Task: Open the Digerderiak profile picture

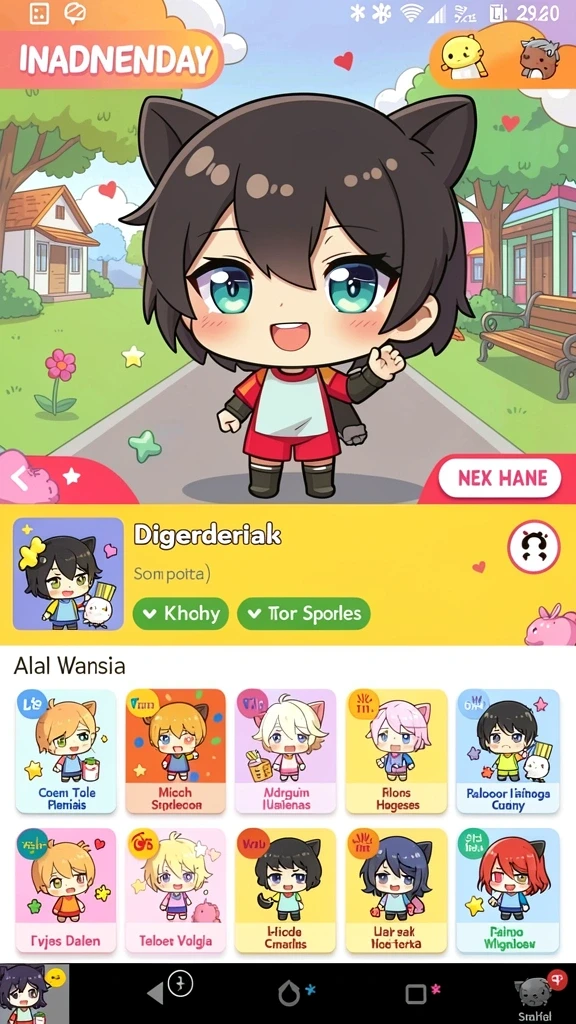Action: pyautogui.click(x=69, y=574)
